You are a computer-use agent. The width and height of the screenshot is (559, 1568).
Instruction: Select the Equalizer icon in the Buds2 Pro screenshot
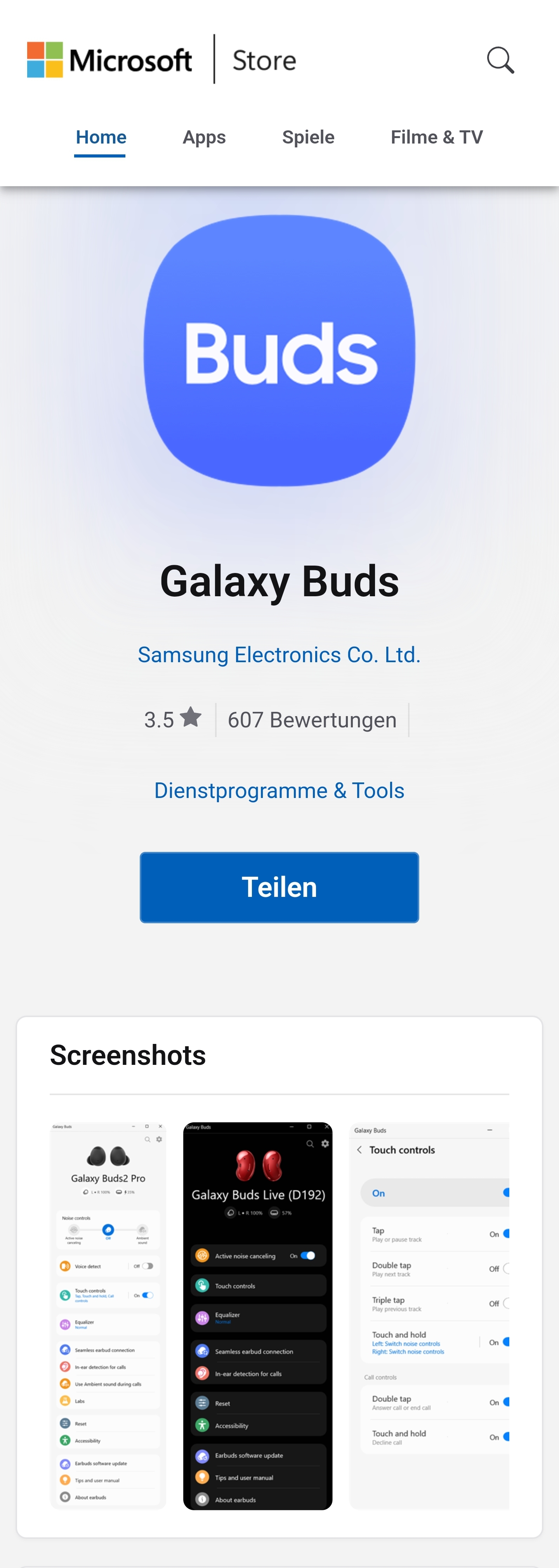pyautogui.click(x=65, y=1324)
